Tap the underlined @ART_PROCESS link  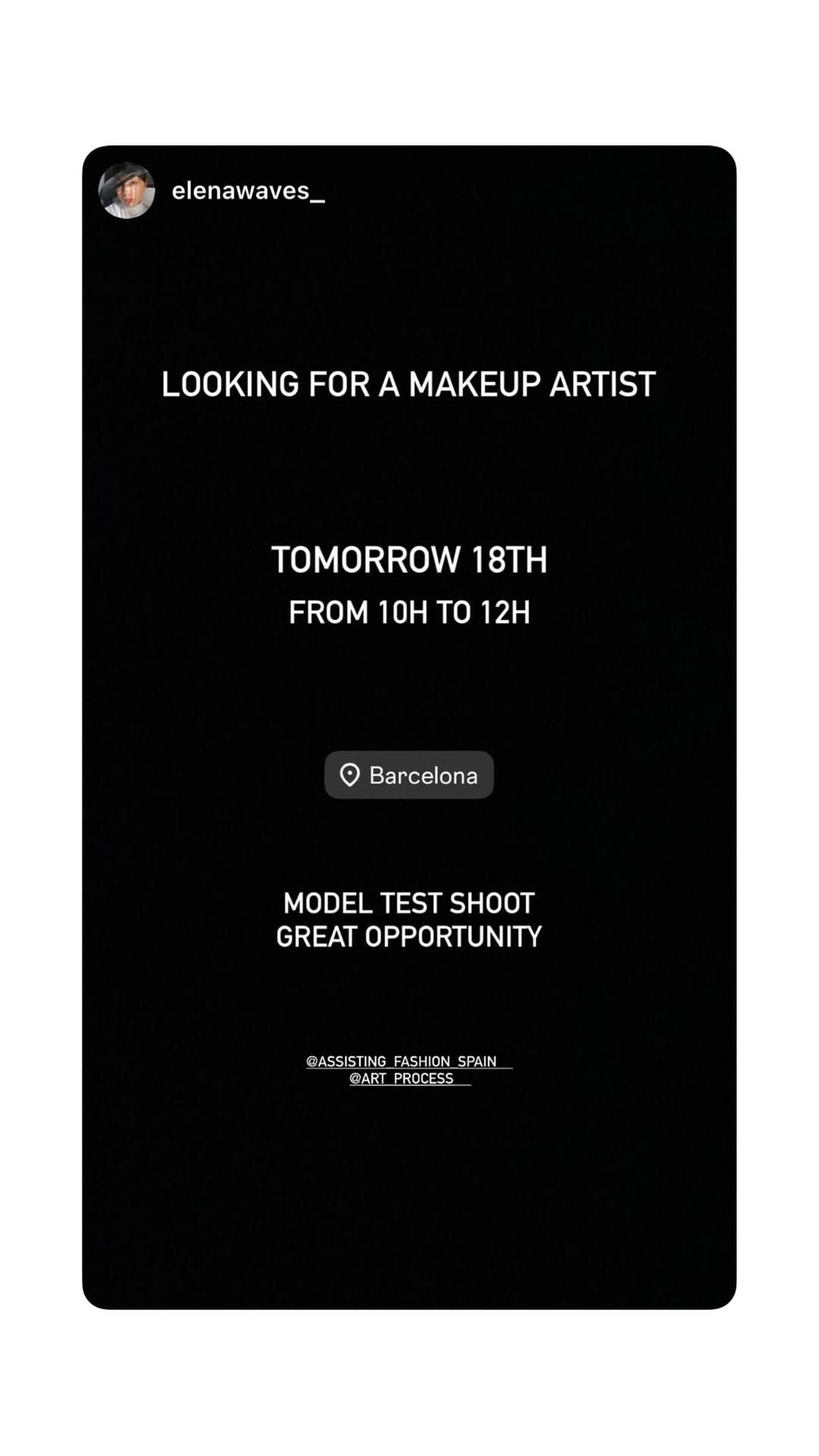(408, 1078)
